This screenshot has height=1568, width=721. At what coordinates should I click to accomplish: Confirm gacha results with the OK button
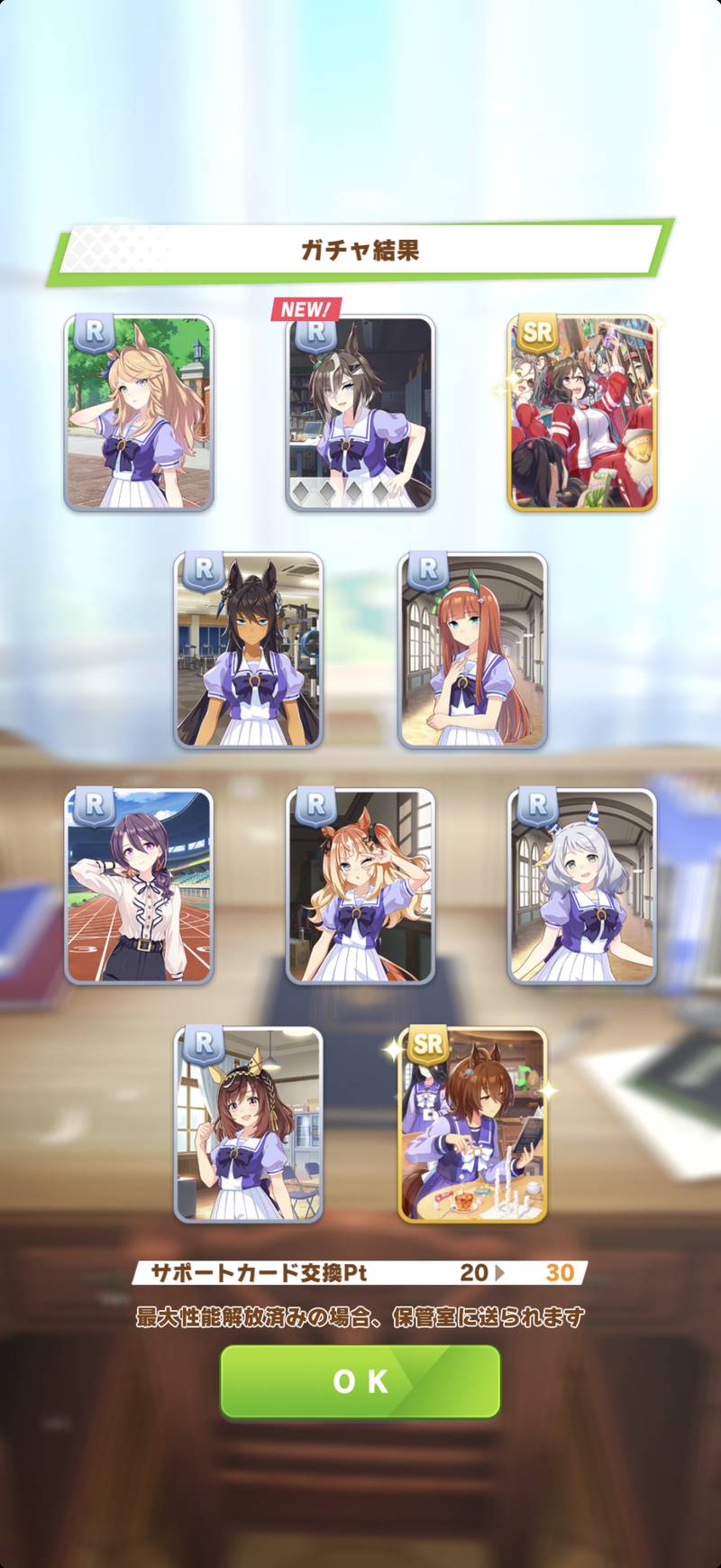(360, 1381)
